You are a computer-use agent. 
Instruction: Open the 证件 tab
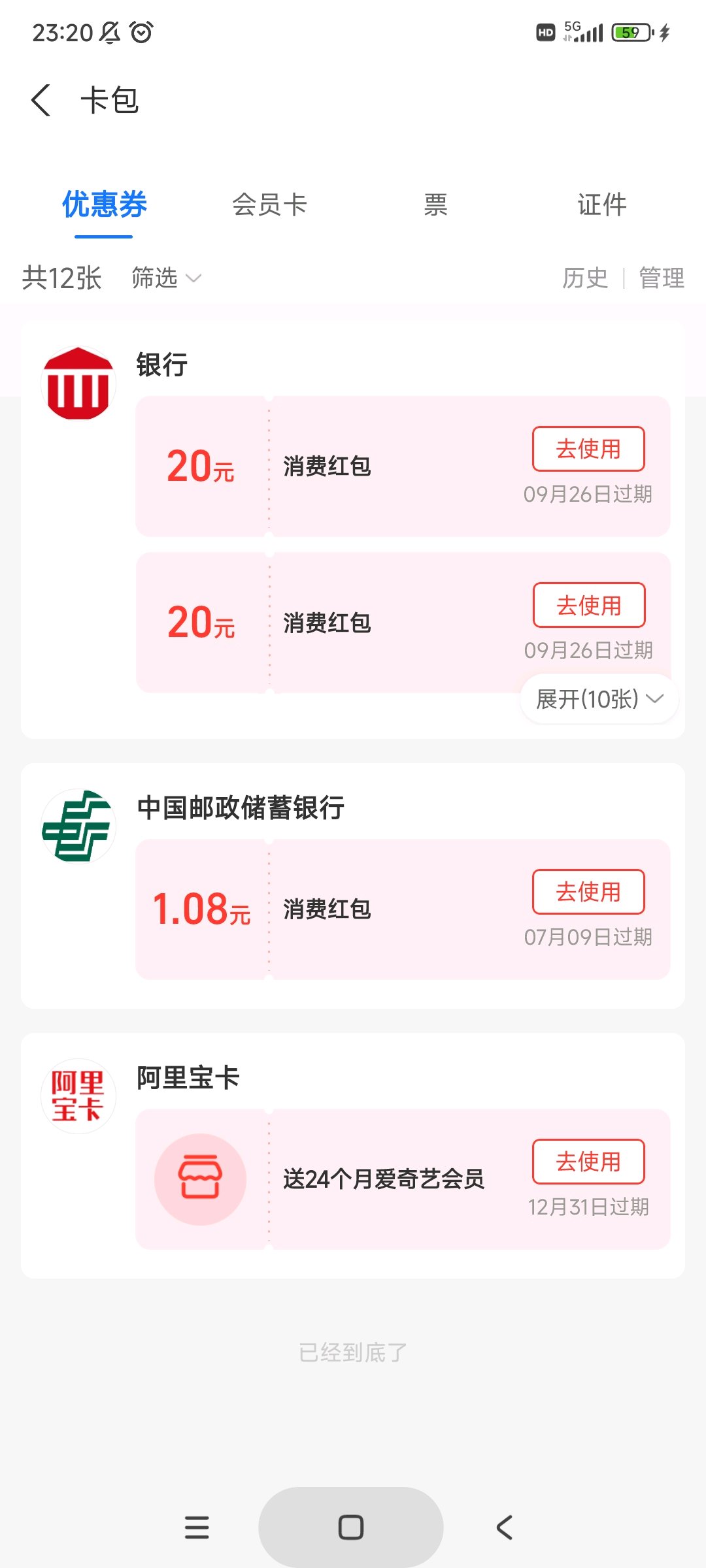click(602, 204)
